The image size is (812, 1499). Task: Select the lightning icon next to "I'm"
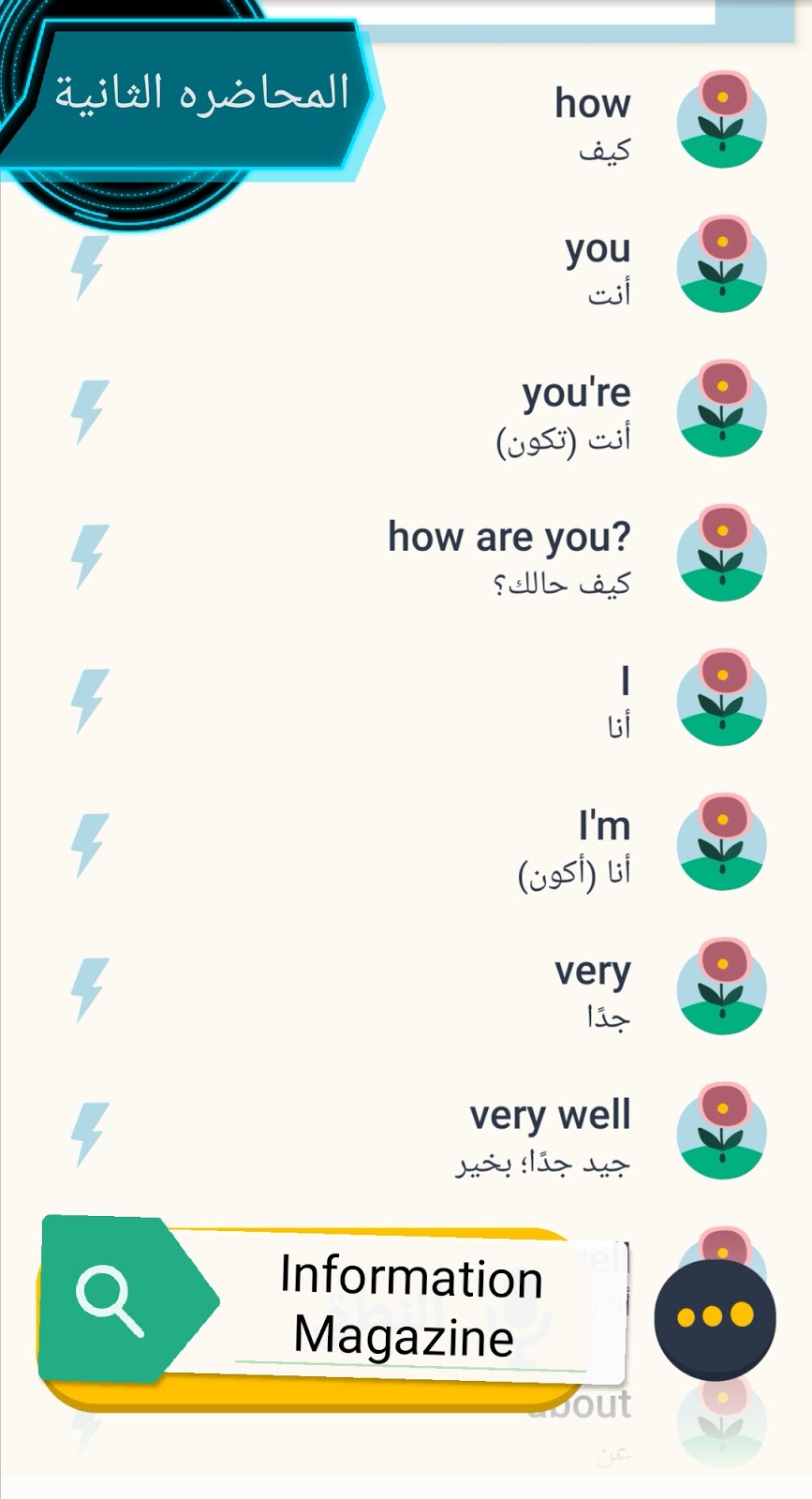coord(89,844)
